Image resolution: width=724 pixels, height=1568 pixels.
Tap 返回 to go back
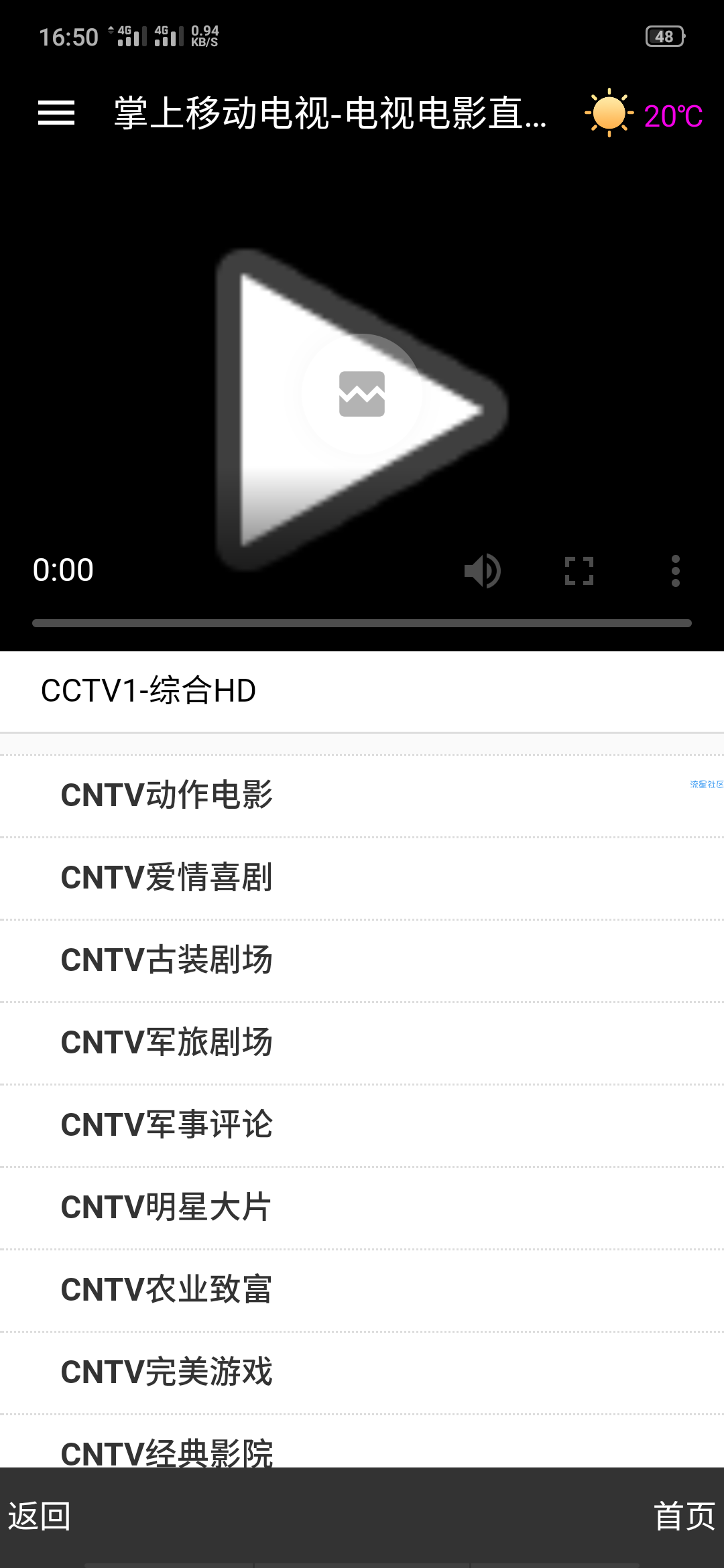coord(39,1516)
